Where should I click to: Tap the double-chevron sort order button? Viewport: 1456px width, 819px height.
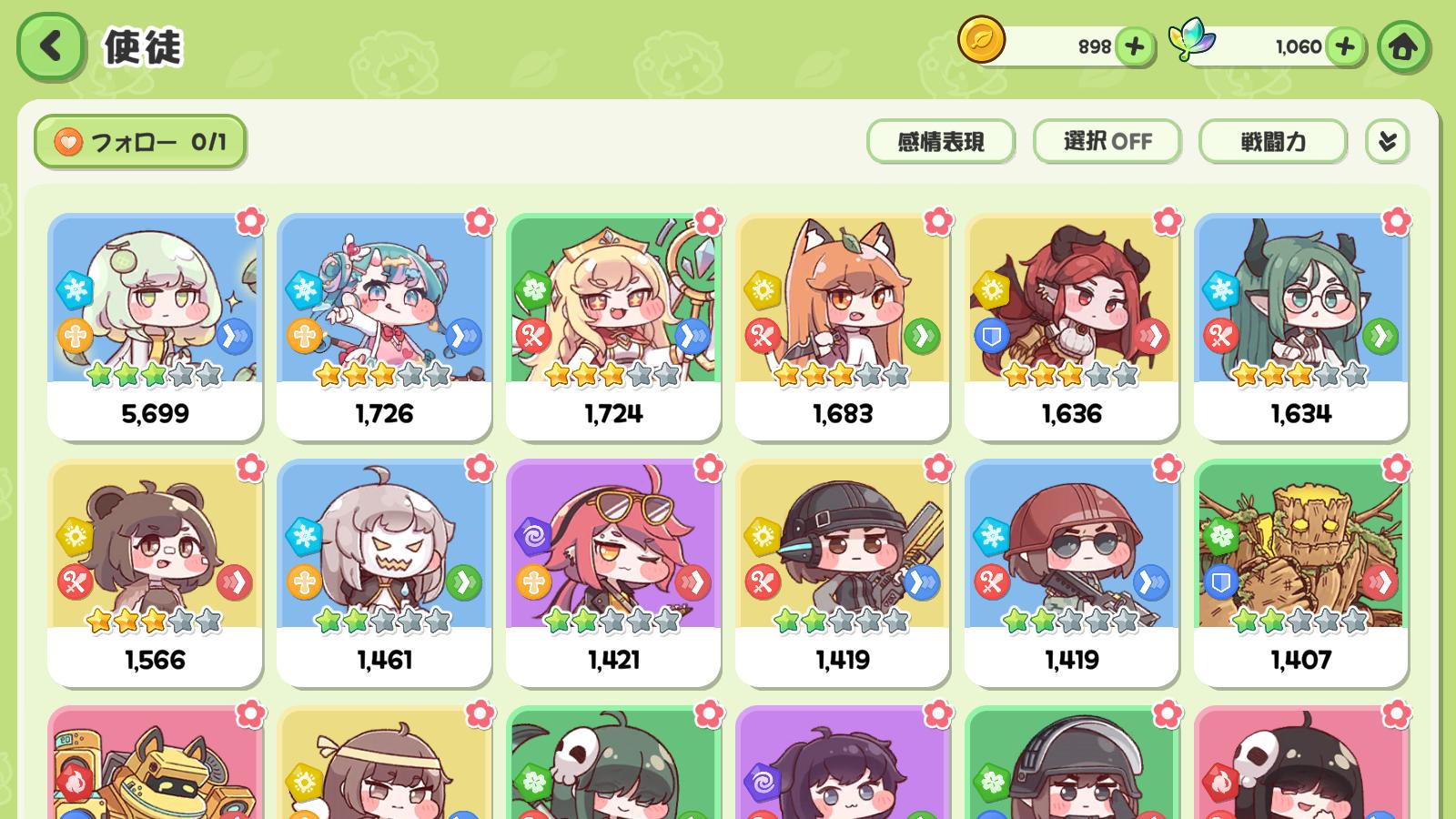click(x=1387, y=142)
